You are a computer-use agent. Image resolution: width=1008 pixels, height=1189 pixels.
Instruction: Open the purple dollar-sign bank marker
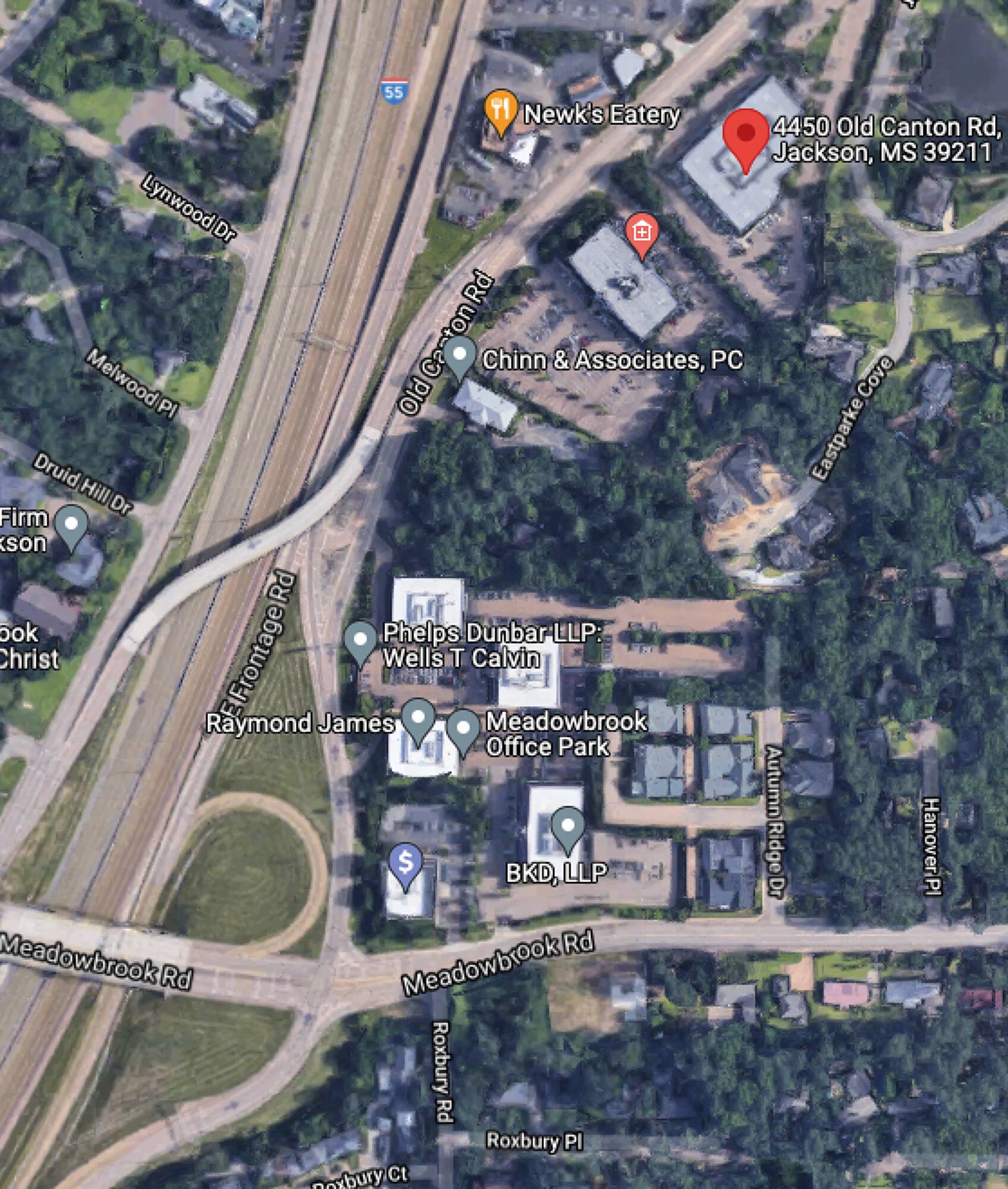[x=405, y=867]
